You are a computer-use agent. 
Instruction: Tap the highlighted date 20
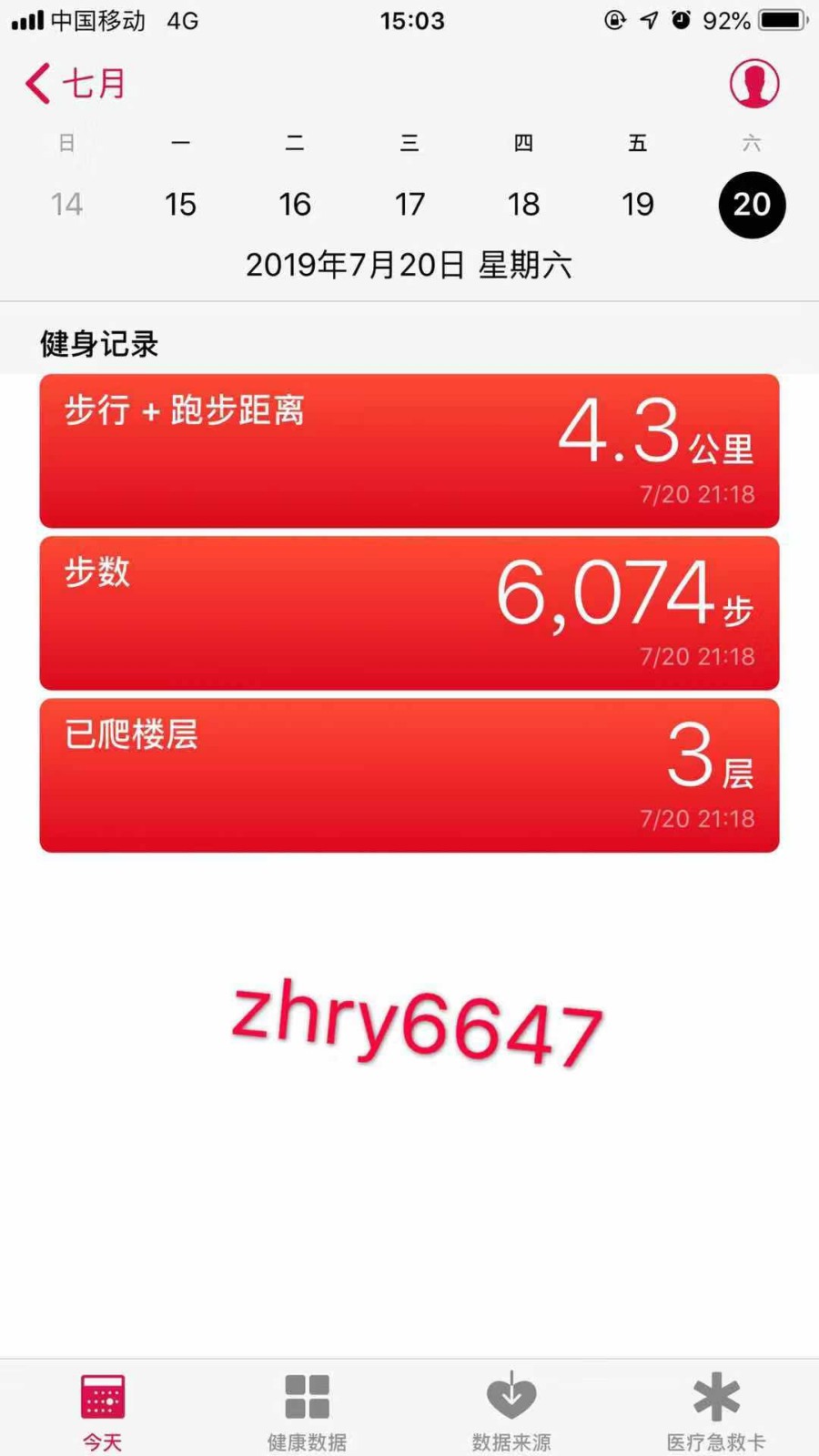coord(752,205)
